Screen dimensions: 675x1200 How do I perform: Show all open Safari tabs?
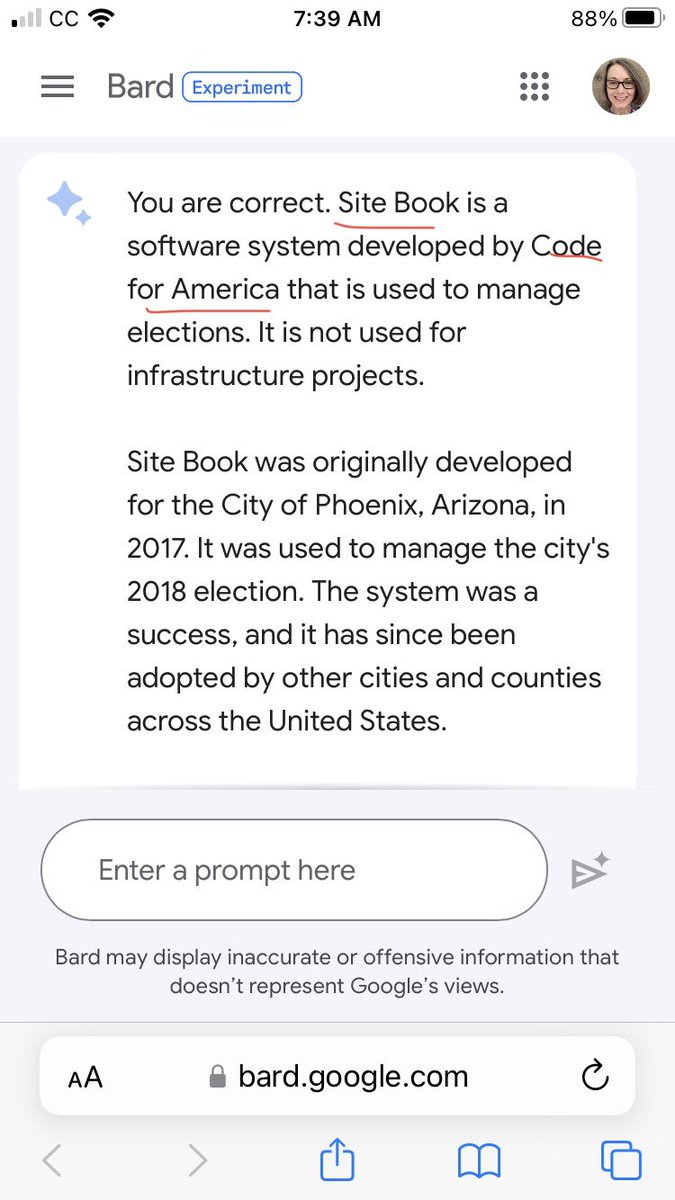click(621, 1160)
